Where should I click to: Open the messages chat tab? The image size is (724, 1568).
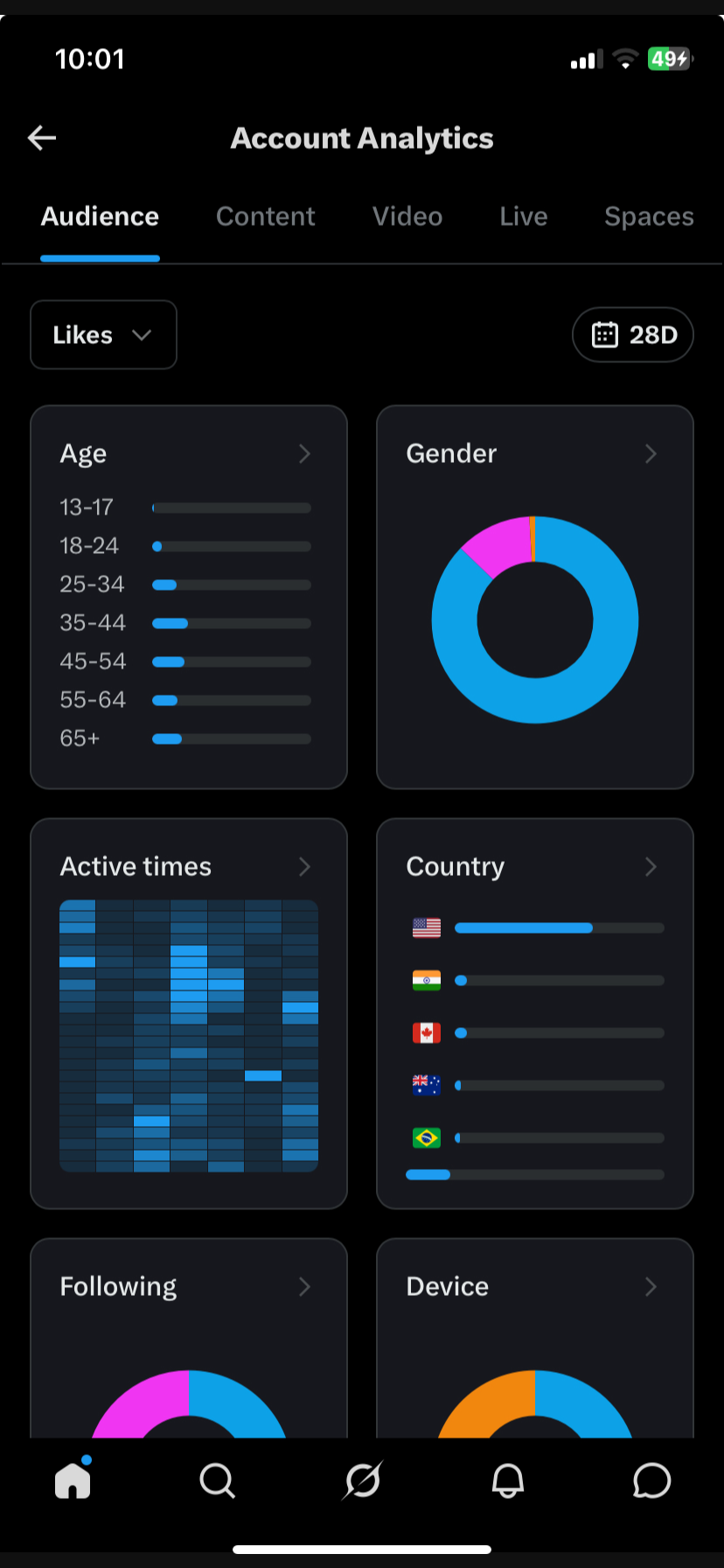tap(651, 1480)
